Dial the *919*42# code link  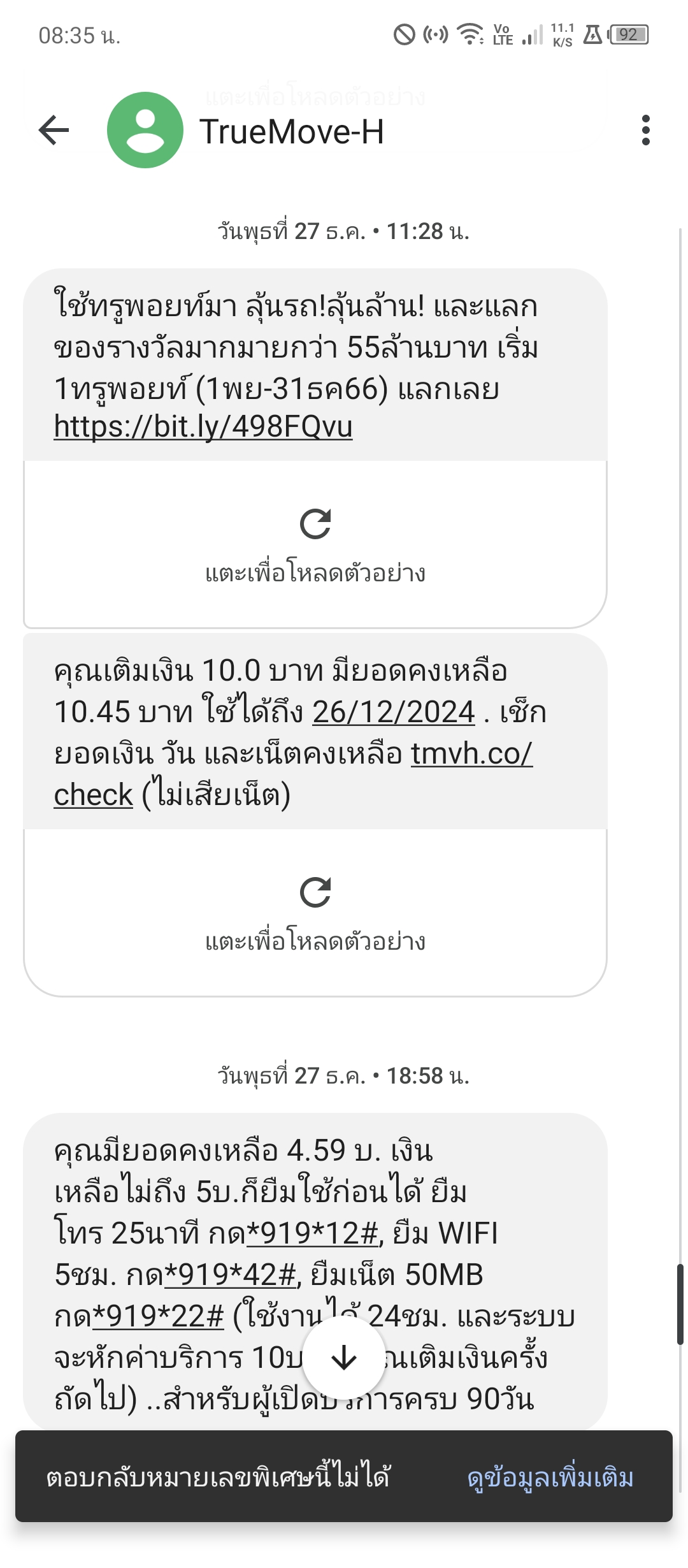tap(231, 1275)
